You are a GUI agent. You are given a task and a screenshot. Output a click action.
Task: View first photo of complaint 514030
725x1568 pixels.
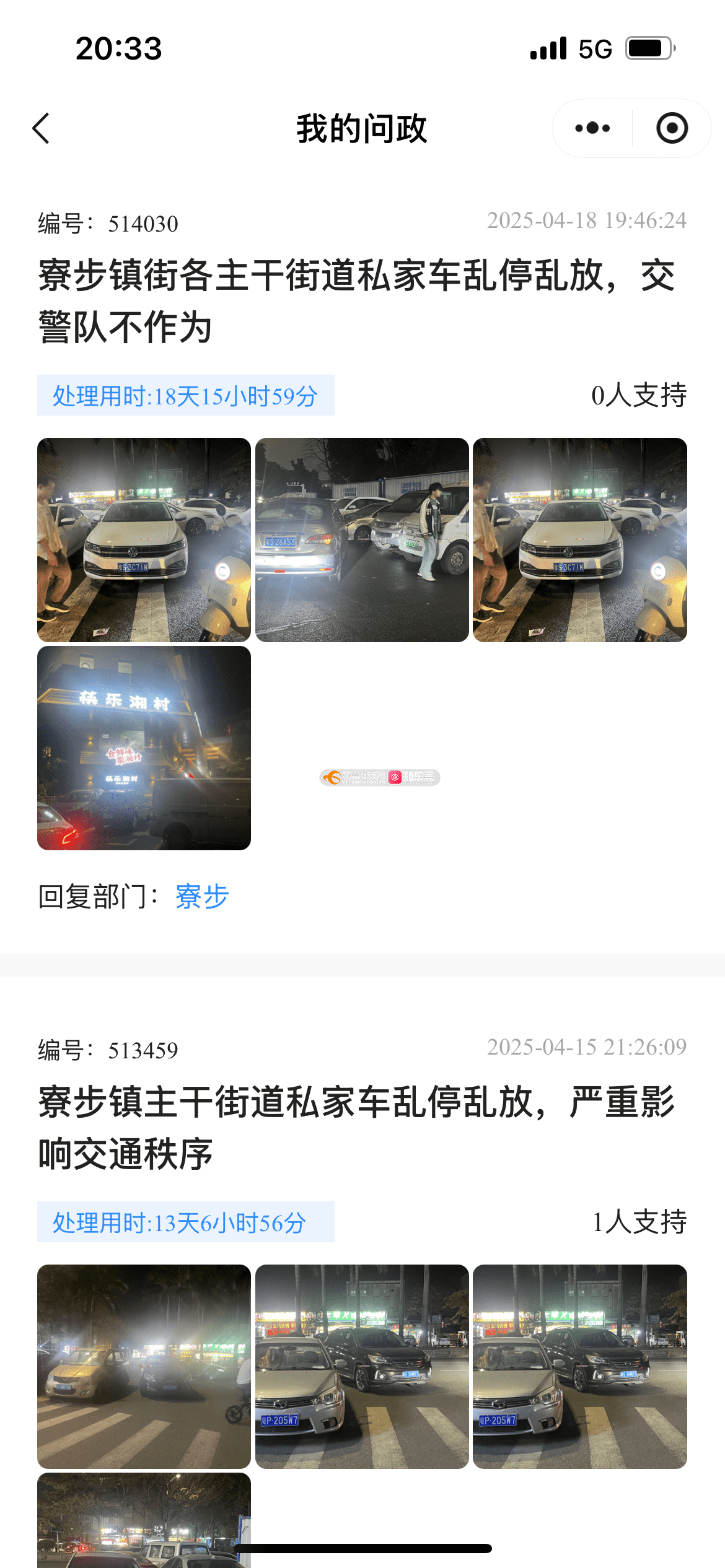coord(144,540)
